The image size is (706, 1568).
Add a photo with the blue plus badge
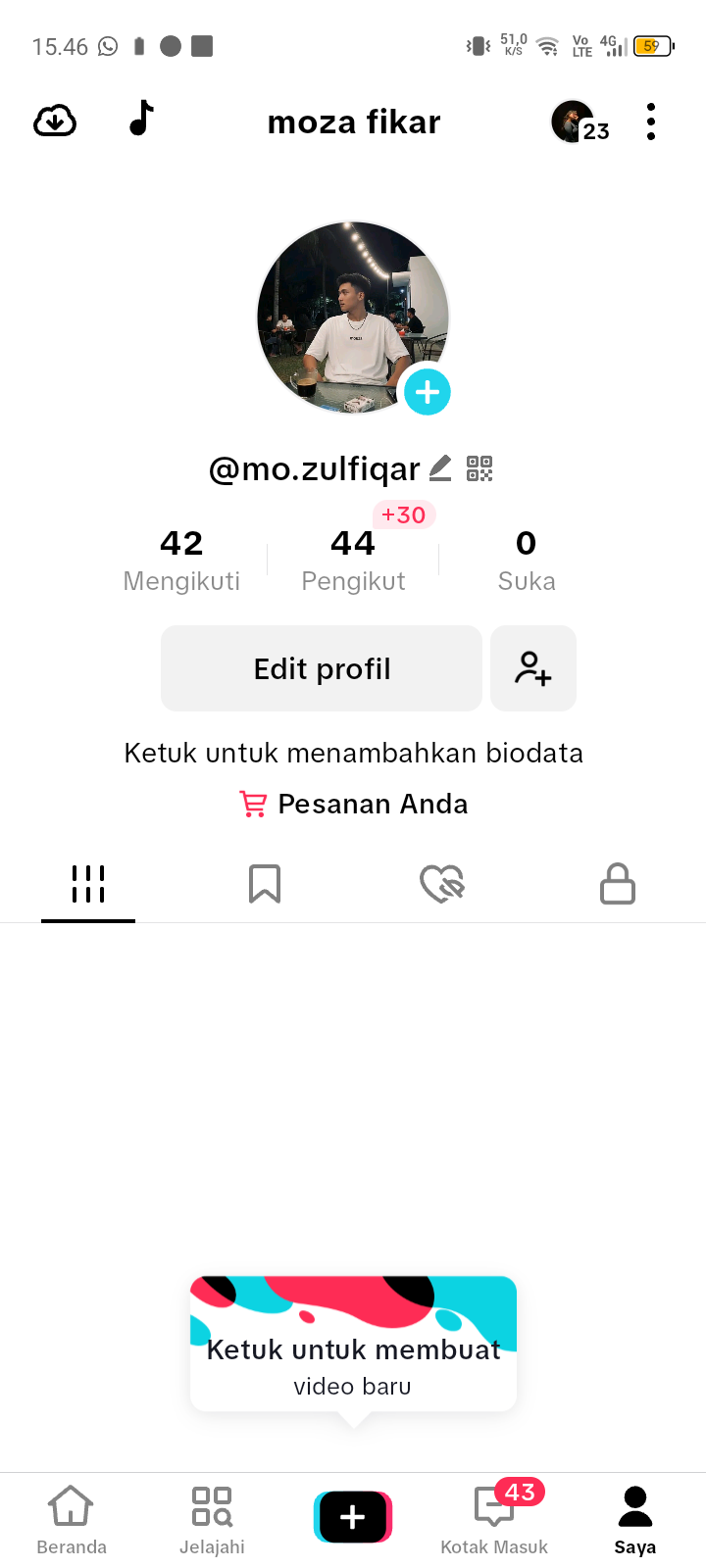pos(427,392)
